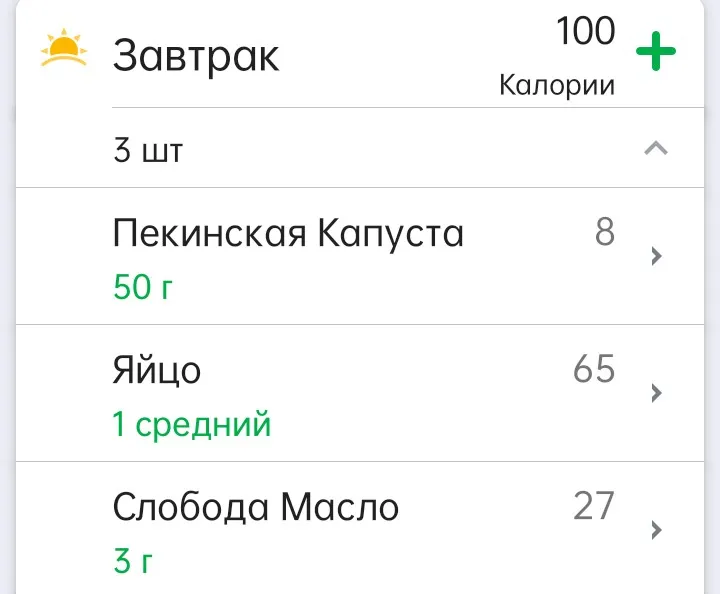Image resolution: width=720 pixels, height=594 pixels.
Task: Collapse the 3 шт items list
Action: click(656, 149)
